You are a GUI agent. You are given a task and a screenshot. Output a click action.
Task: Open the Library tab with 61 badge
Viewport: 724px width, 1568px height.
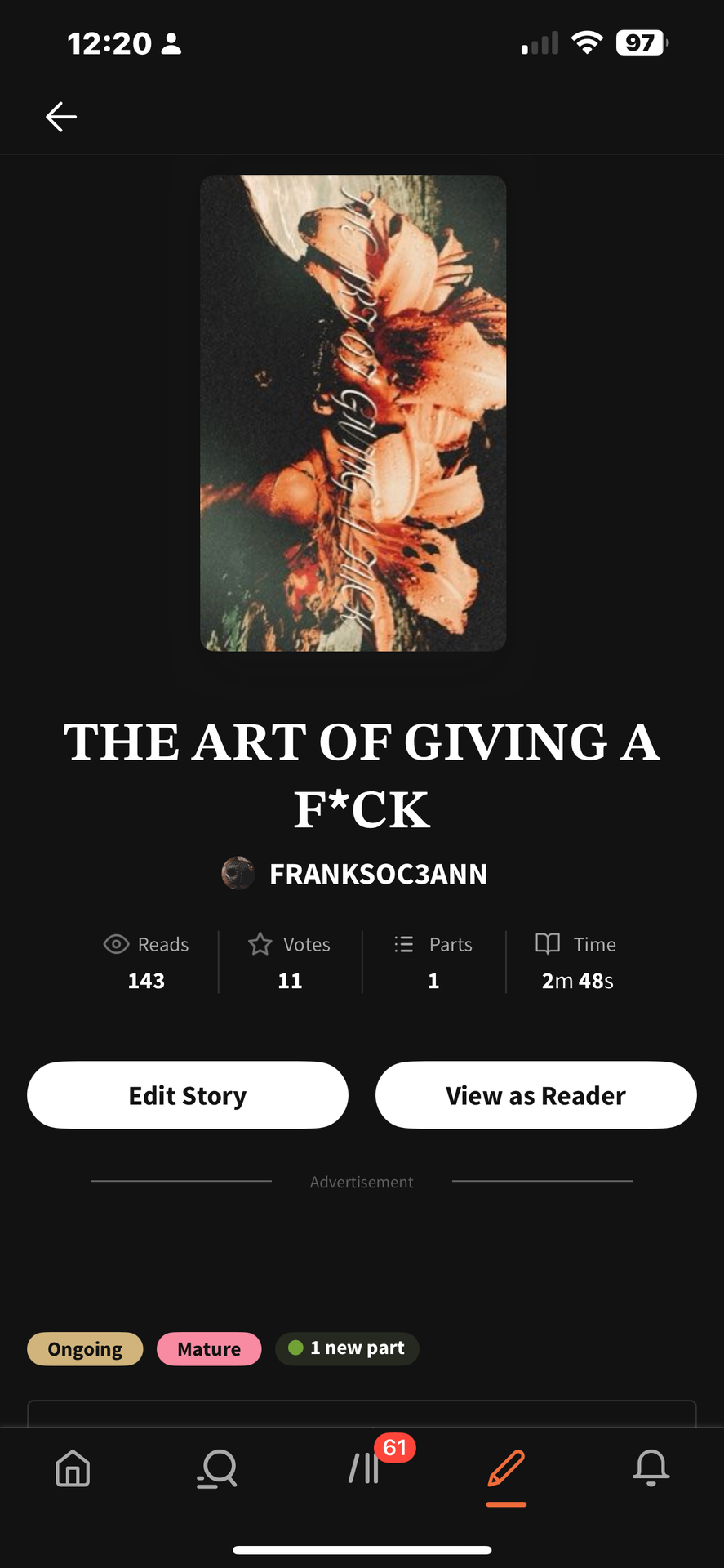click(x=364, y=1468)
